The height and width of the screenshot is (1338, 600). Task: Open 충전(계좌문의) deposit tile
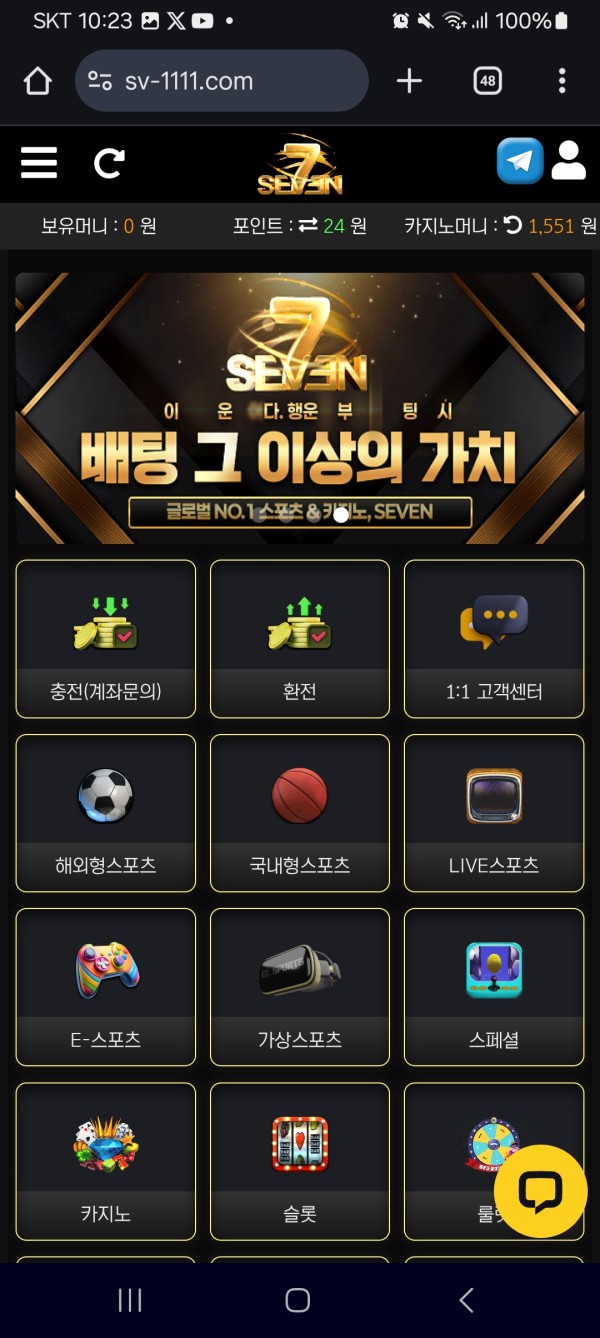[x=106, y=638]
